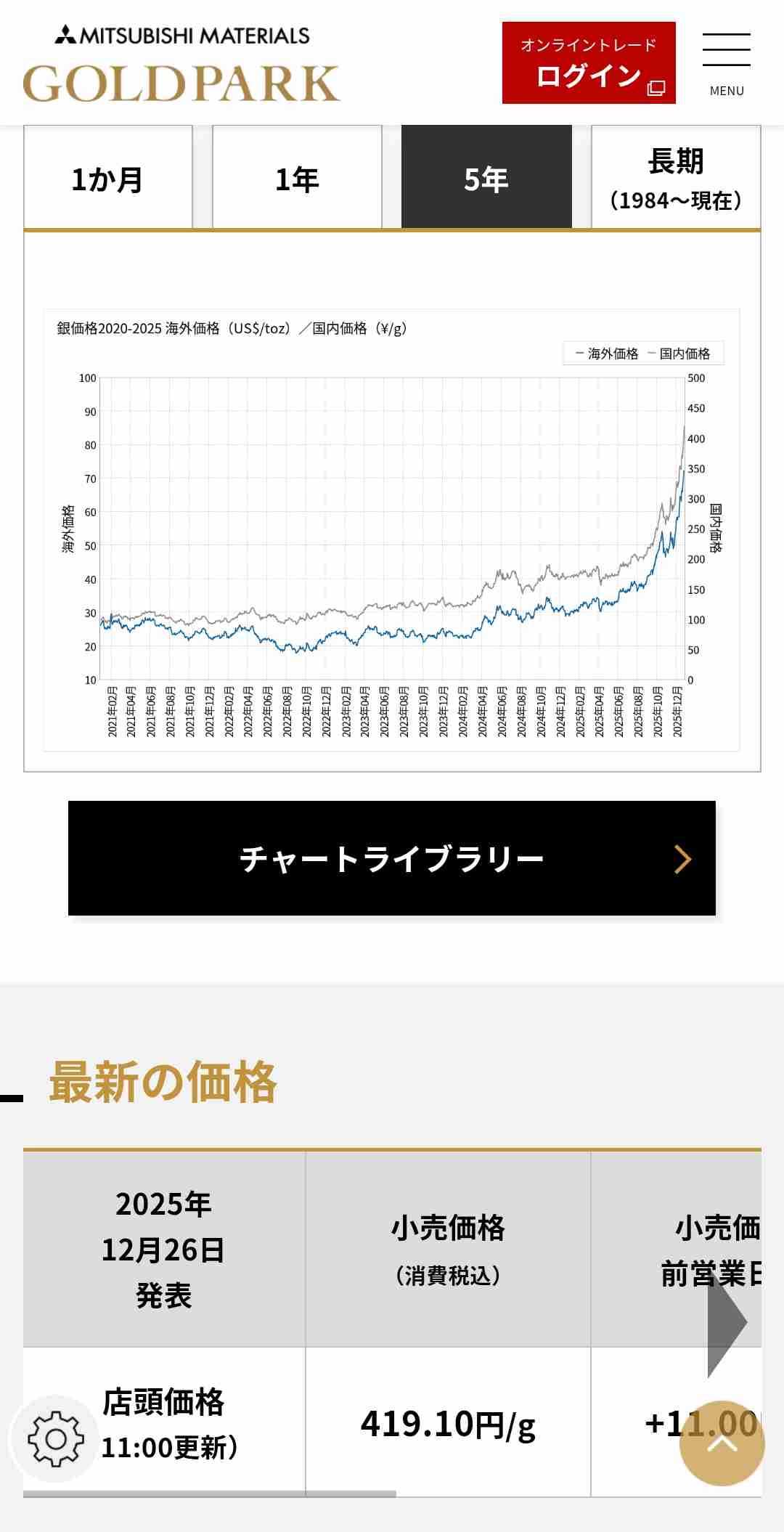Switch to the 1か月 chart tab

coord(108,178)
